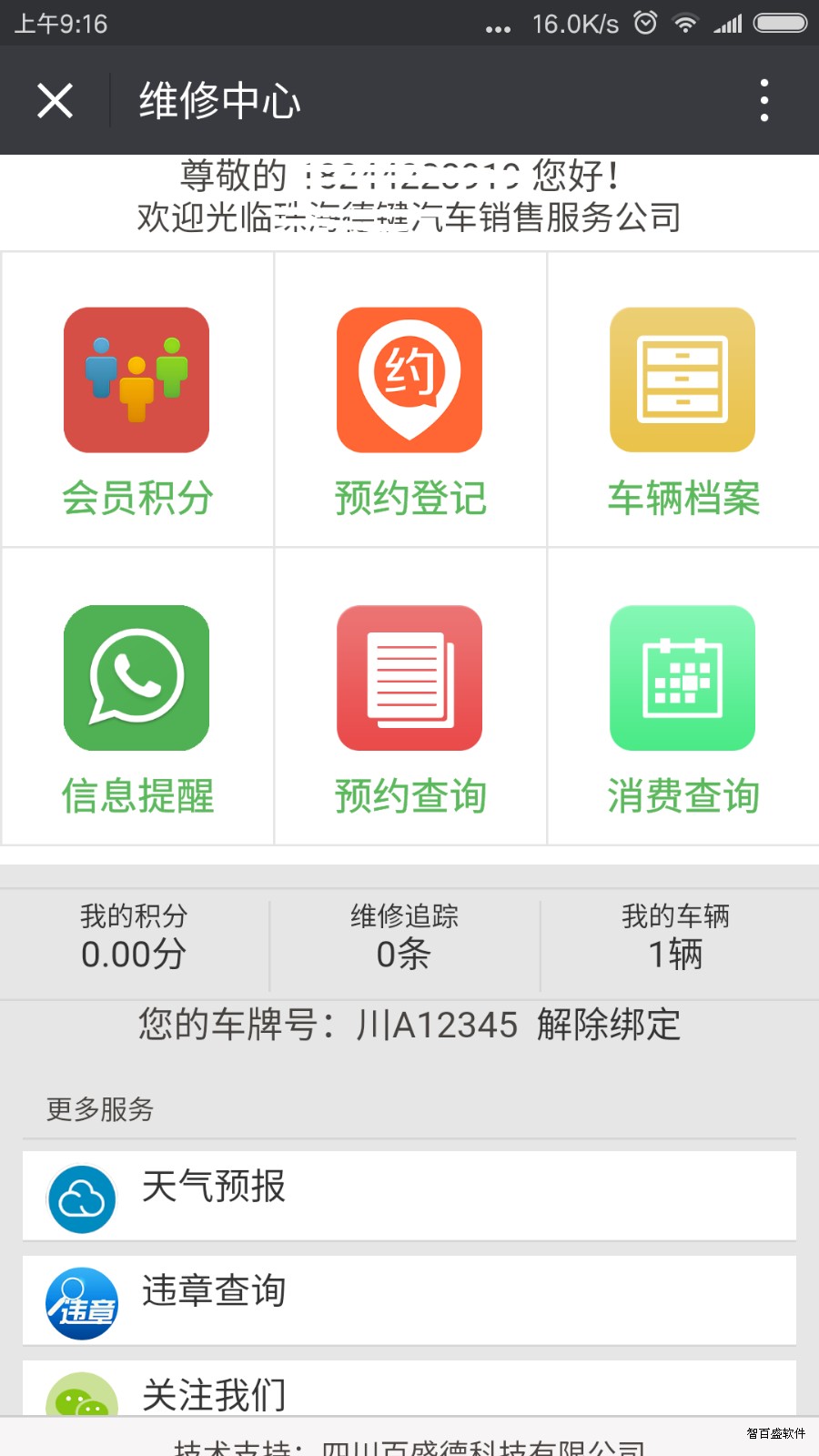Close the 维修中心 page
819x1456 pixels.
55,100
